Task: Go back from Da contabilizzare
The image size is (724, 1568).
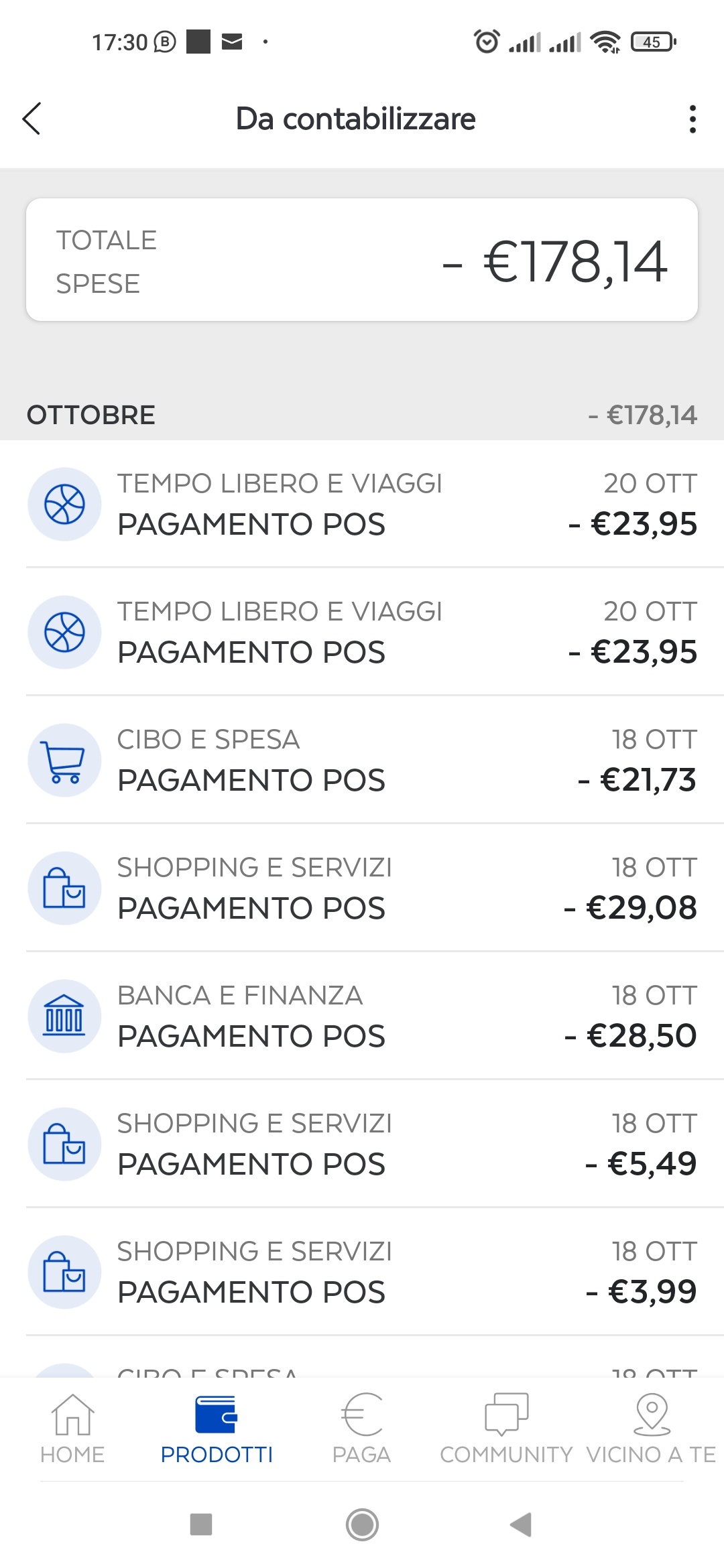Action: point(32,119)
